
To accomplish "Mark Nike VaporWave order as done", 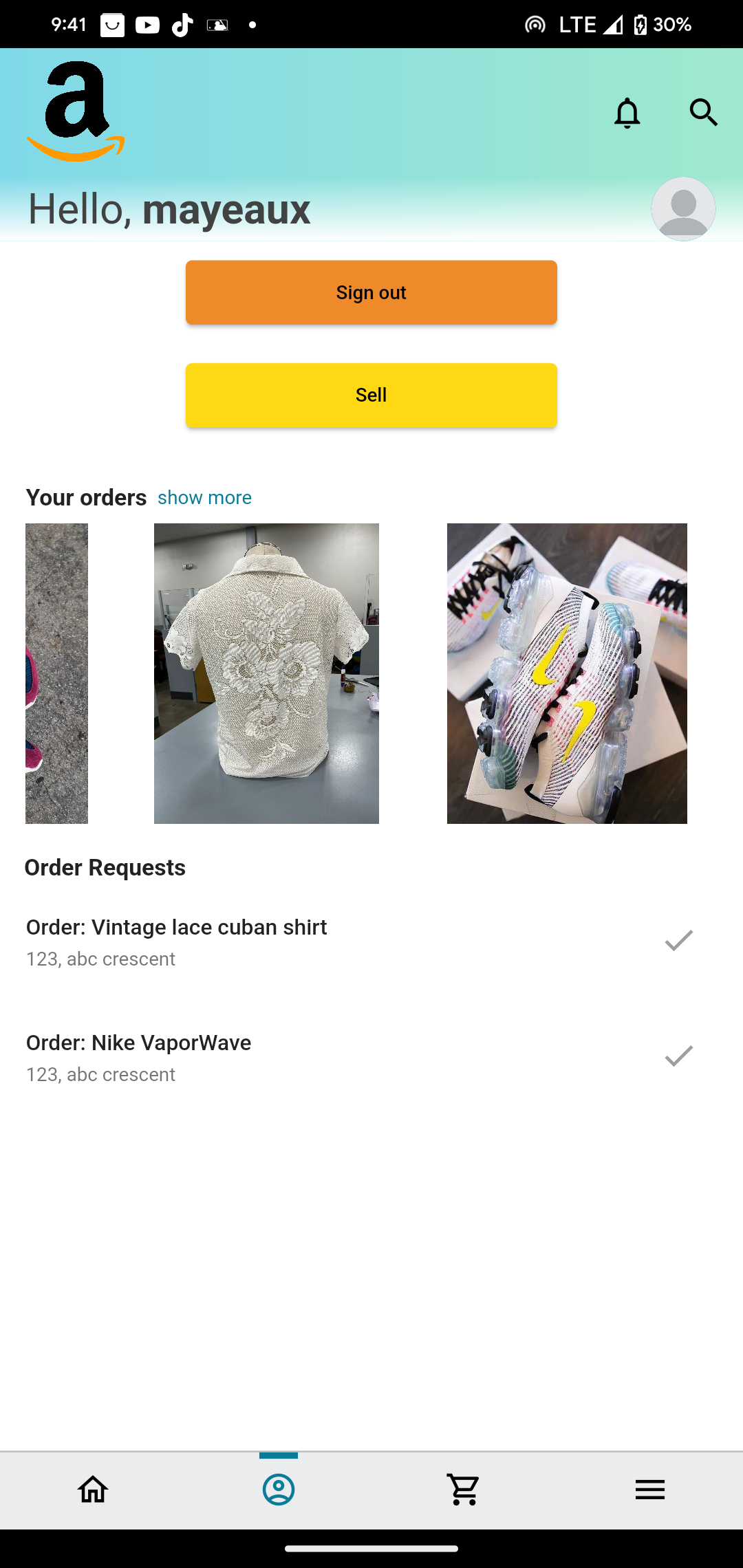I will pyautogui.click(x=678, y=1056).
